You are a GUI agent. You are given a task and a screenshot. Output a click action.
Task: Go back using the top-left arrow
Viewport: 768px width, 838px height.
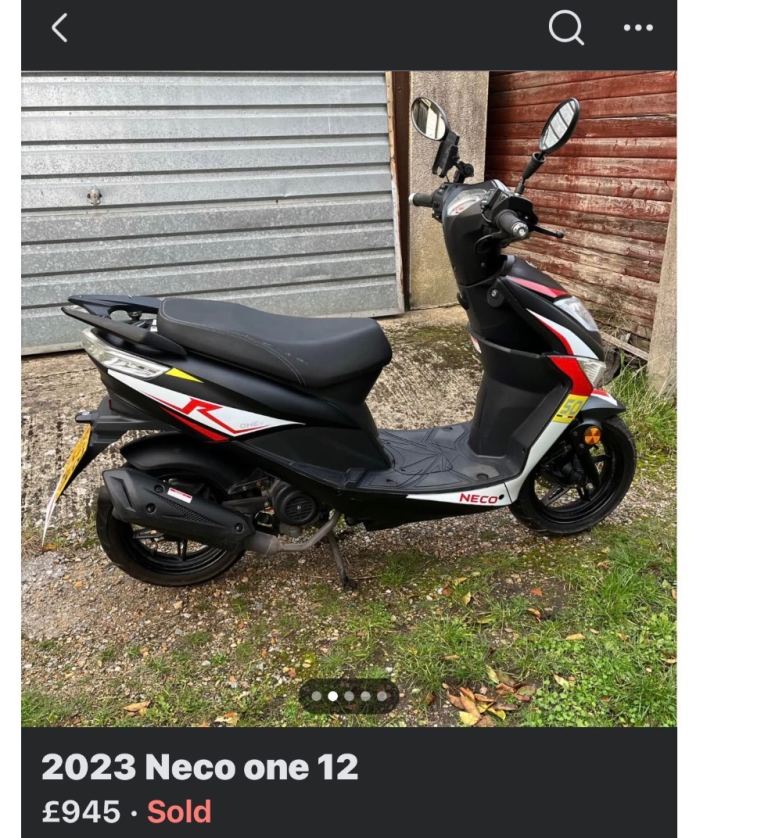coord(60,29)
